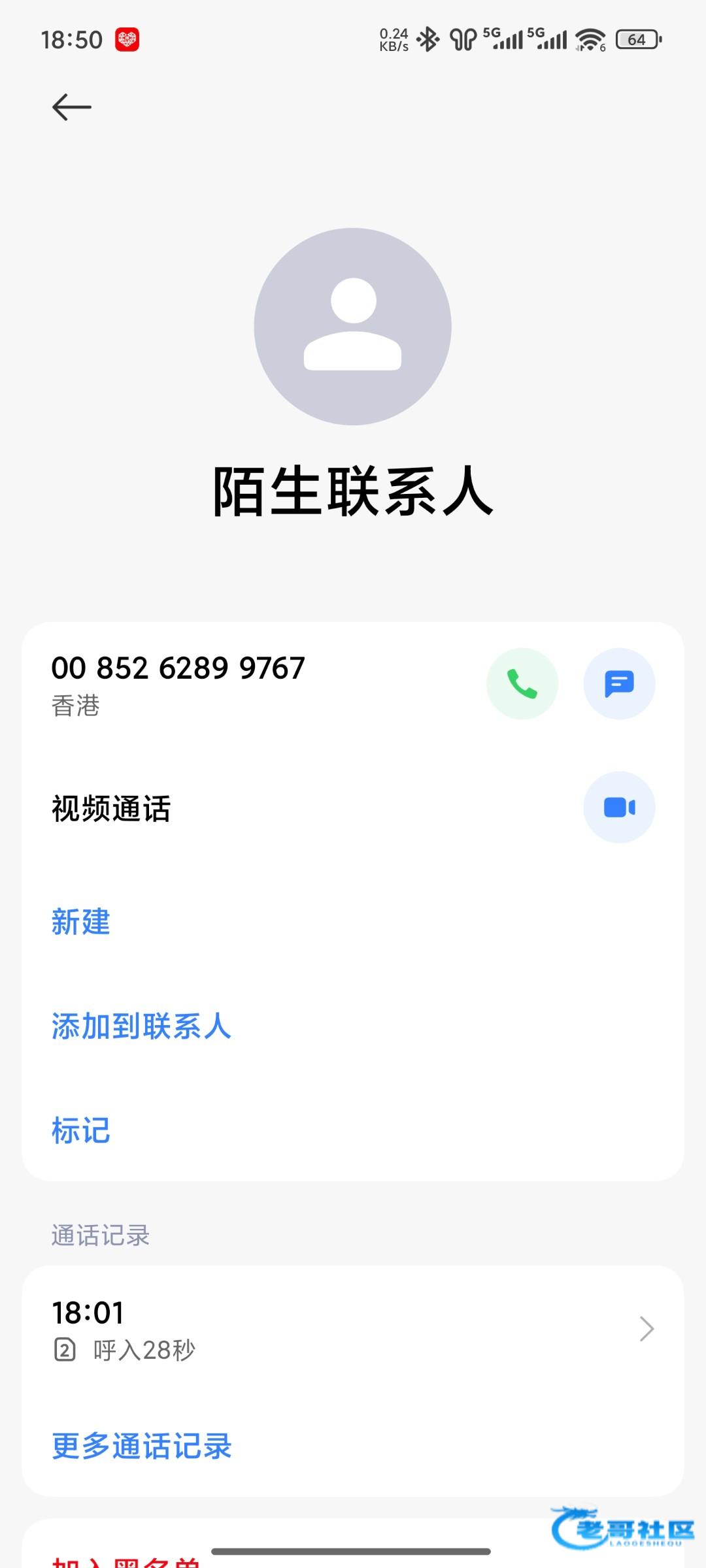The image size is (706, 1568).
Task: Send a text message to this number
Action: pos(619,683)
